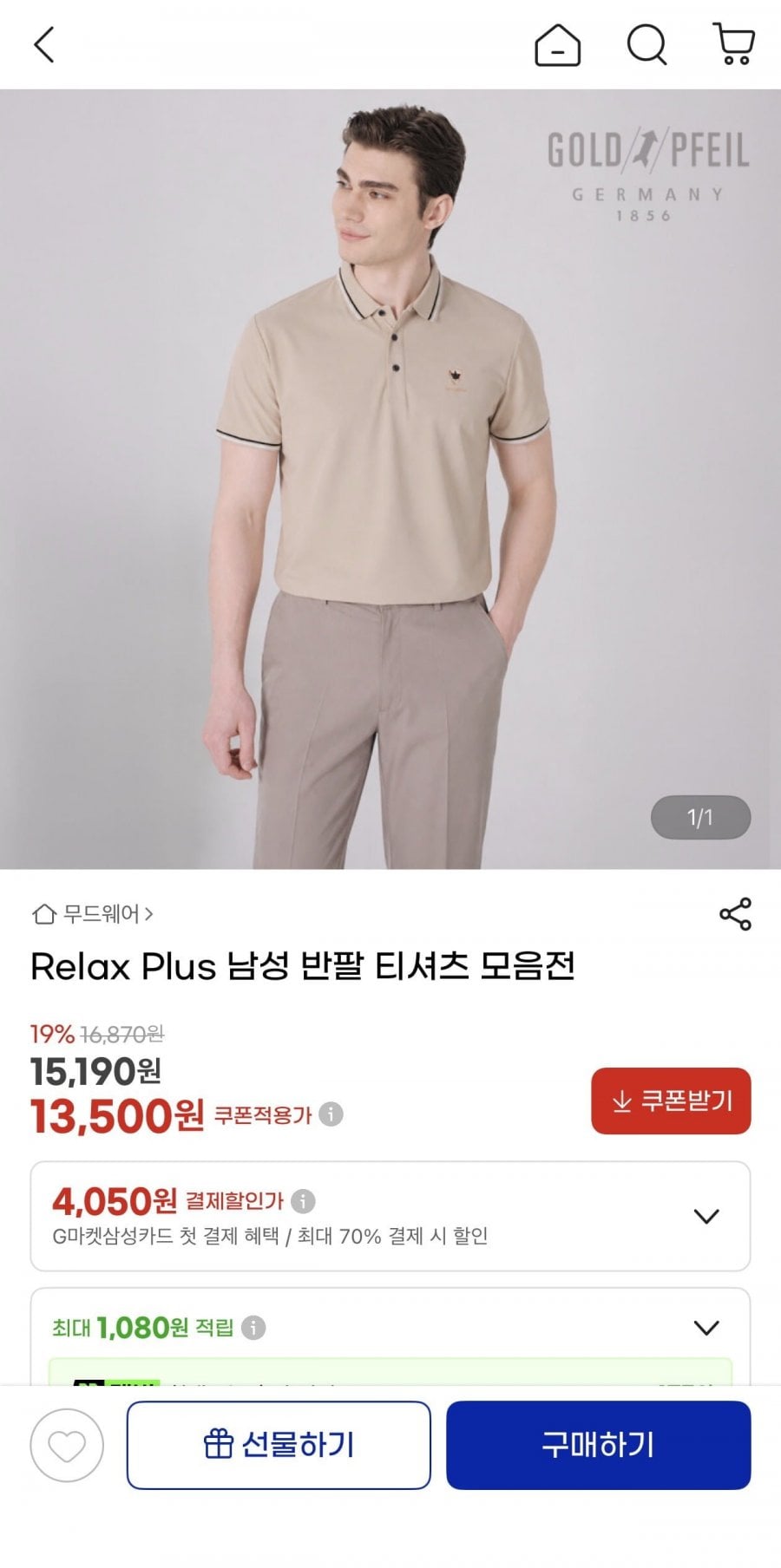Show info for 쿠폰적용가
This screenshot has height=1568, width=781.
tap(331, 1114)
